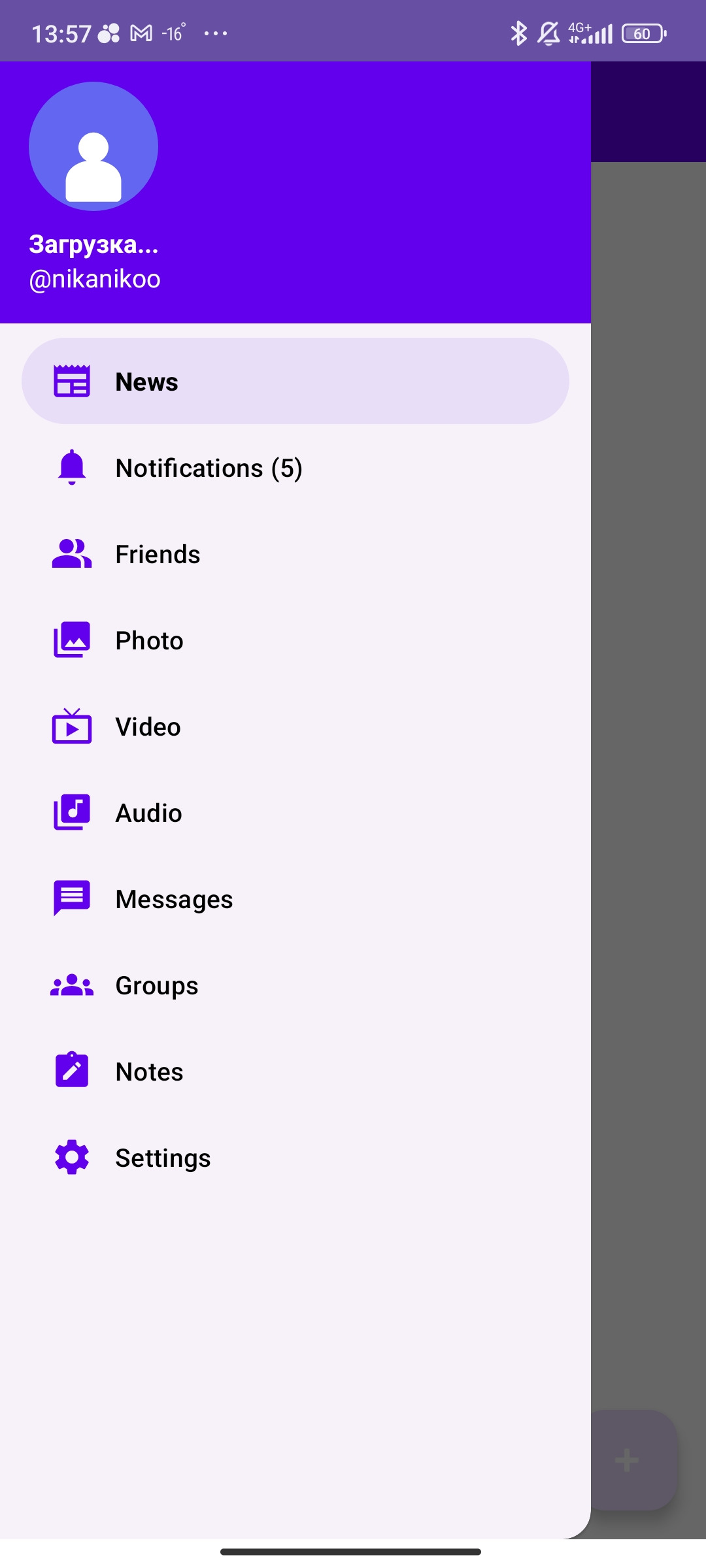Go to Notes
This screenshot has height=1568, width=706.
pyautogui.click(x=294, y=1071)
